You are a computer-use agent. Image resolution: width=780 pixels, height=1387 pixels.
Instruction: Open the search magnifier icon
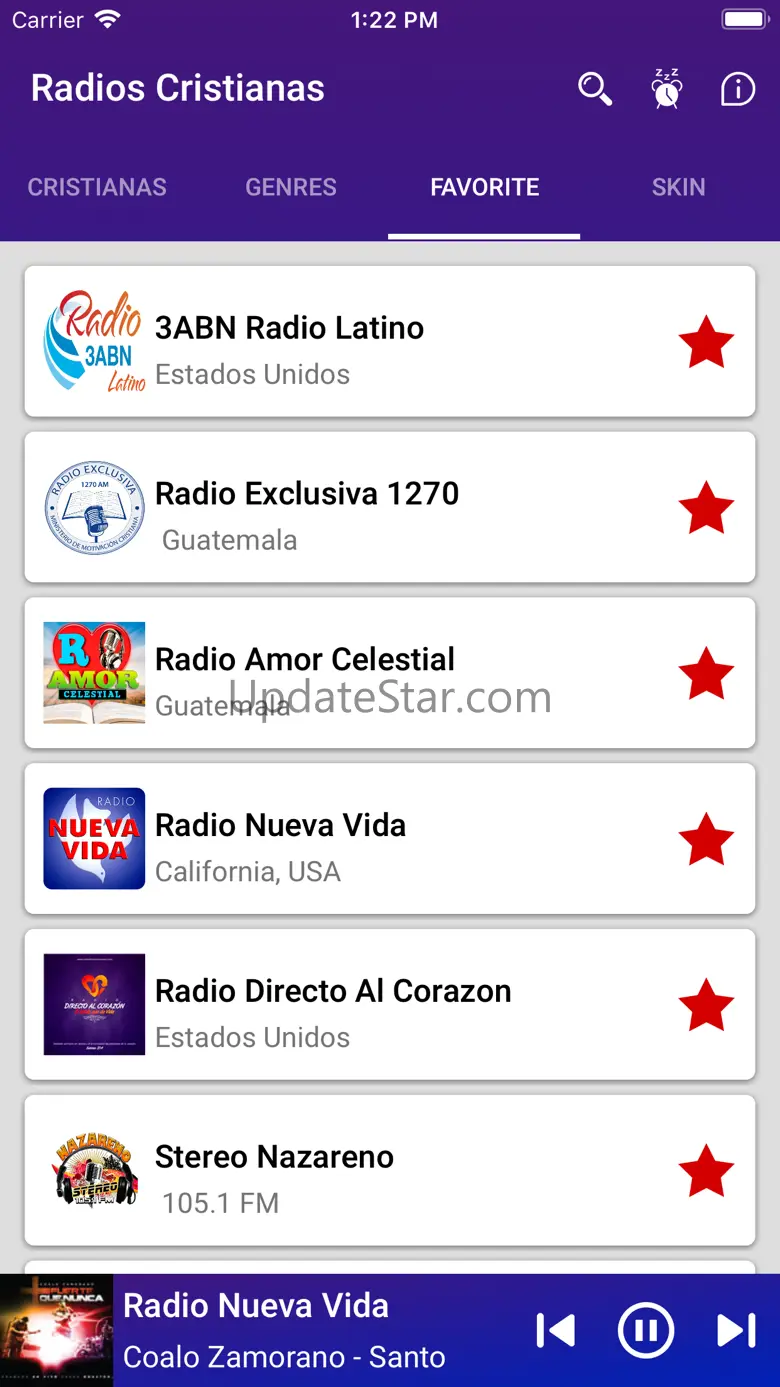point(595,89)
